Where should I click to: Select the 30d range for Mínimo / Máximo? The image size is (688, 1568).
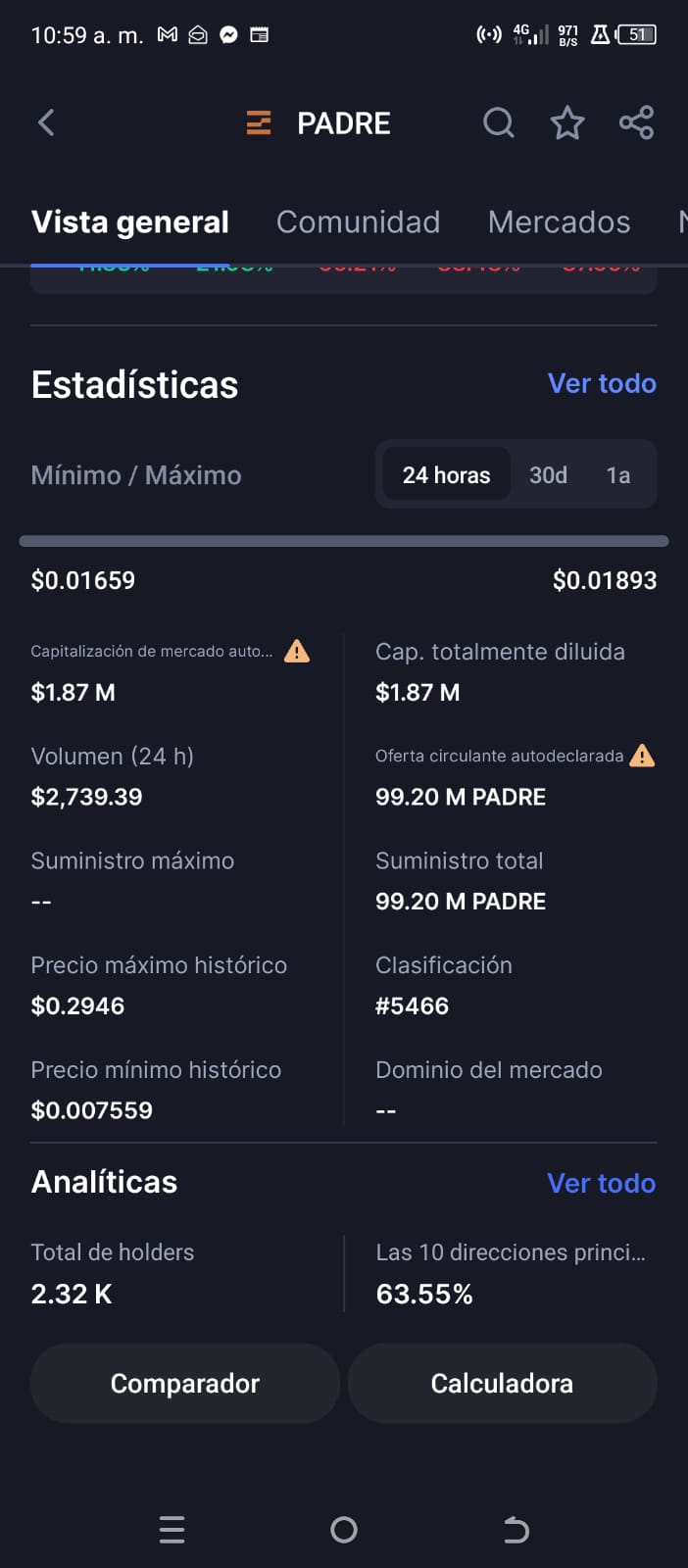pyautogui.click(x=548, y=474)
